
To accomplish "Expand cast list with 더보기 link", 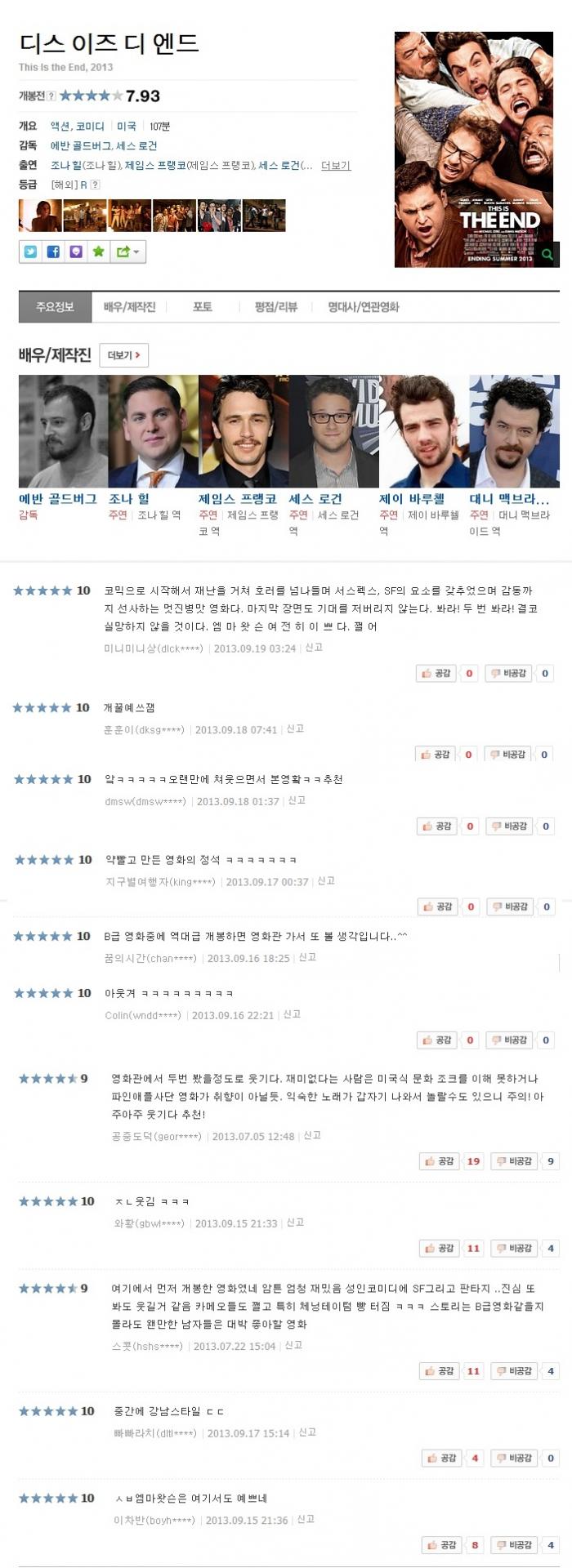I will tap(335, 166).
